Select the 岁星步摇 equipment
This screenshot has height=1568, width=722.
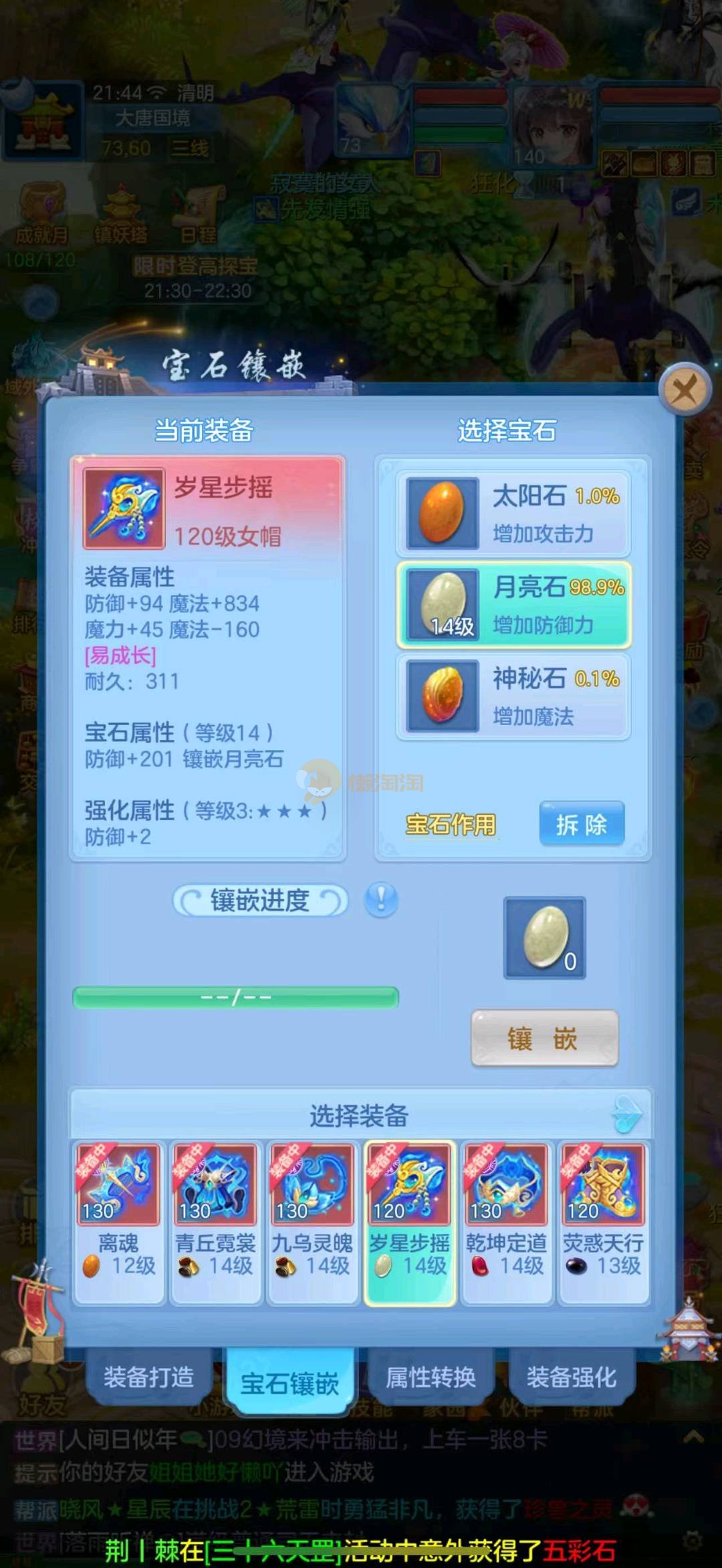[x=409, y=1222]
